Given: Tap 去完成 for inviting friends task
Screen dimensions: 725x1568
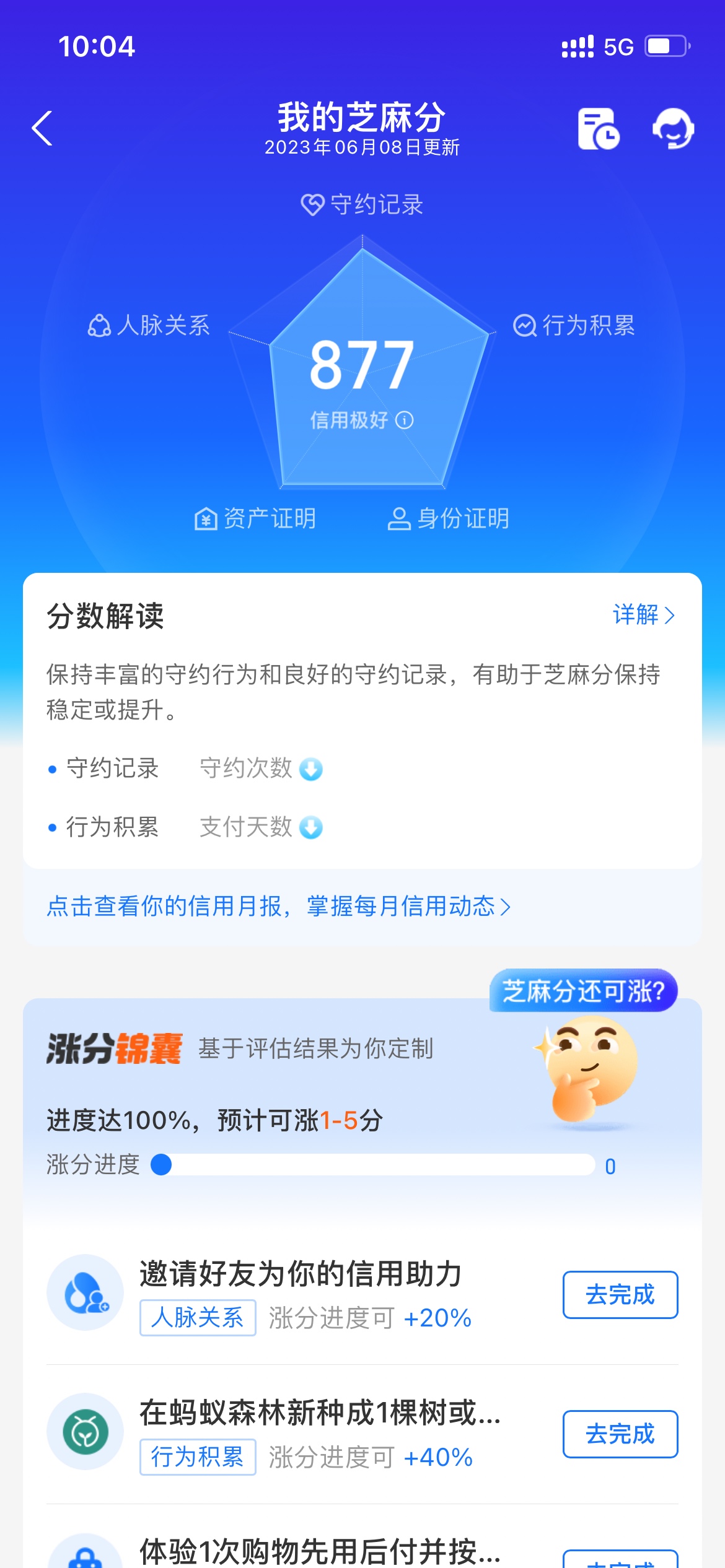Looking at the screenshot, I should click(620, 1295).
